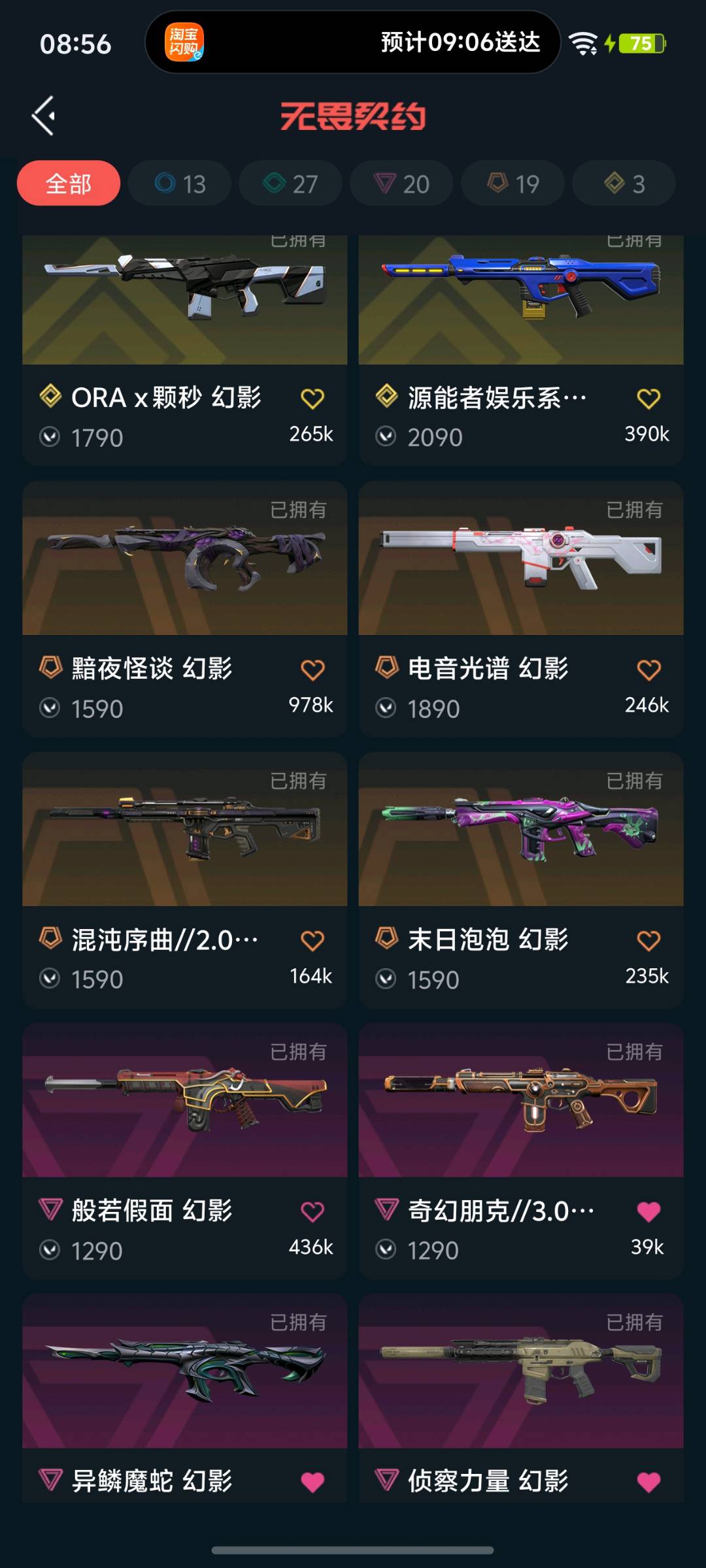
Task: Filter by the blue tier showing 13
Action: point(180,184)
